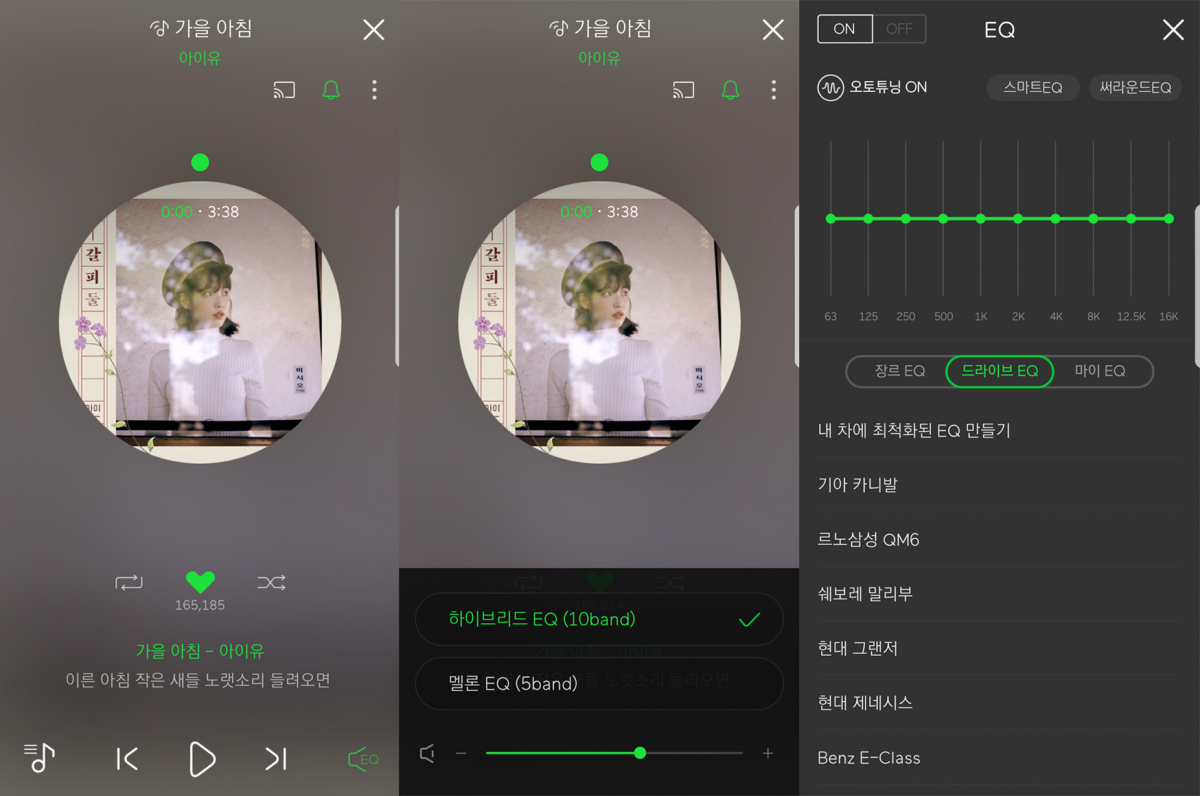Open the playlist queue icon

39,757
